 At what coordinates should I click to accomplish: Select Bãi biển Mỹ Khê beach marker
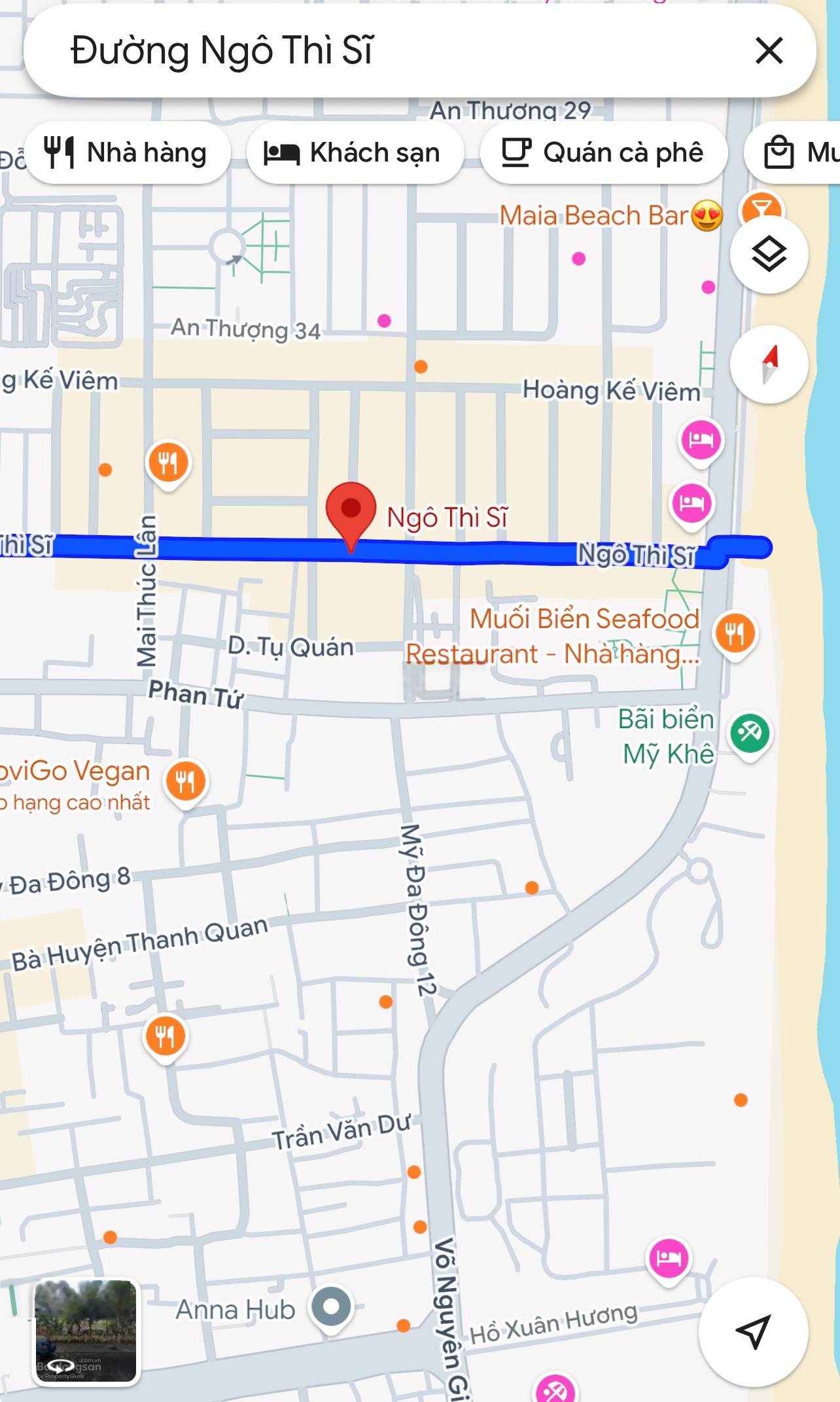(750, 733)
